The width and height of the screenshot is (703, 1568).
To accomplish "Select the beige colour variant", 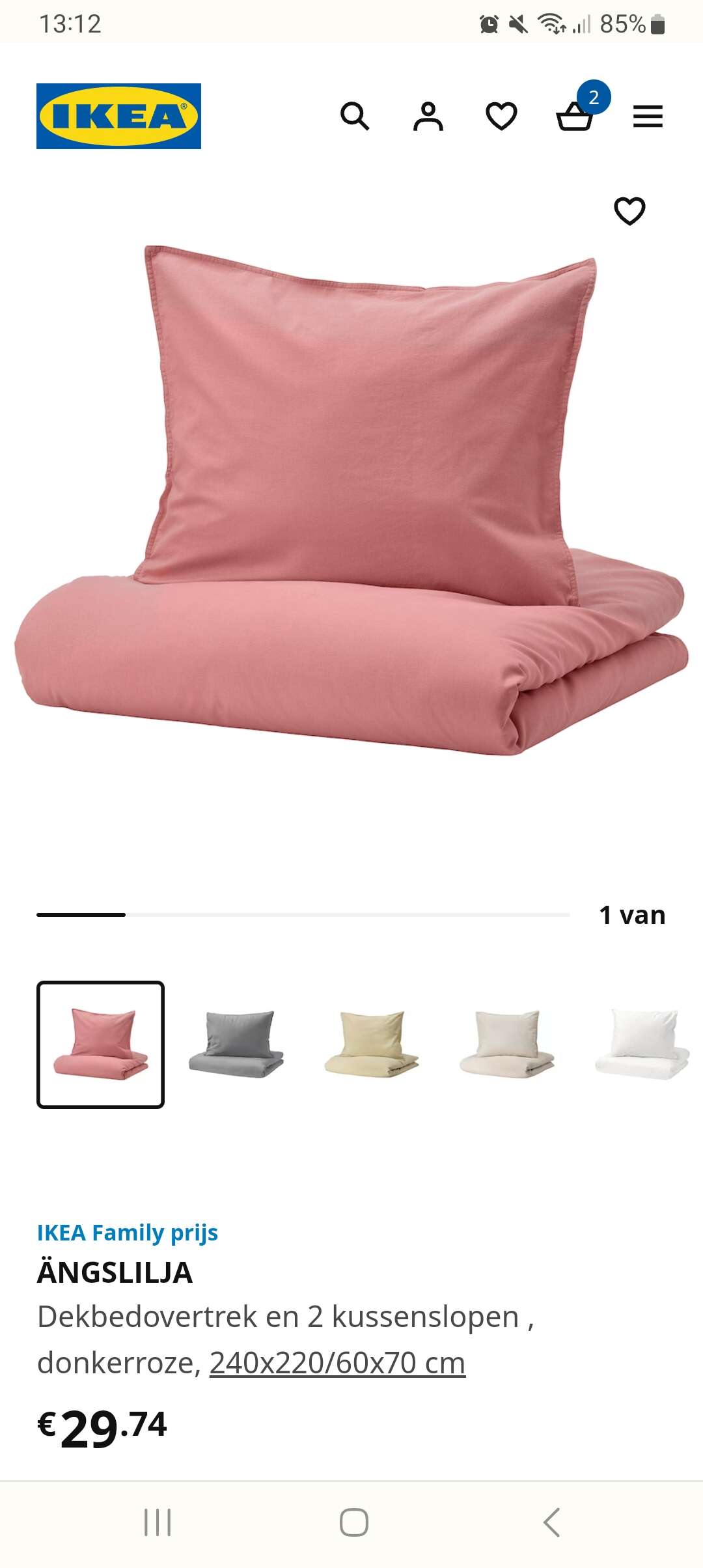I will click(507, 1044).
